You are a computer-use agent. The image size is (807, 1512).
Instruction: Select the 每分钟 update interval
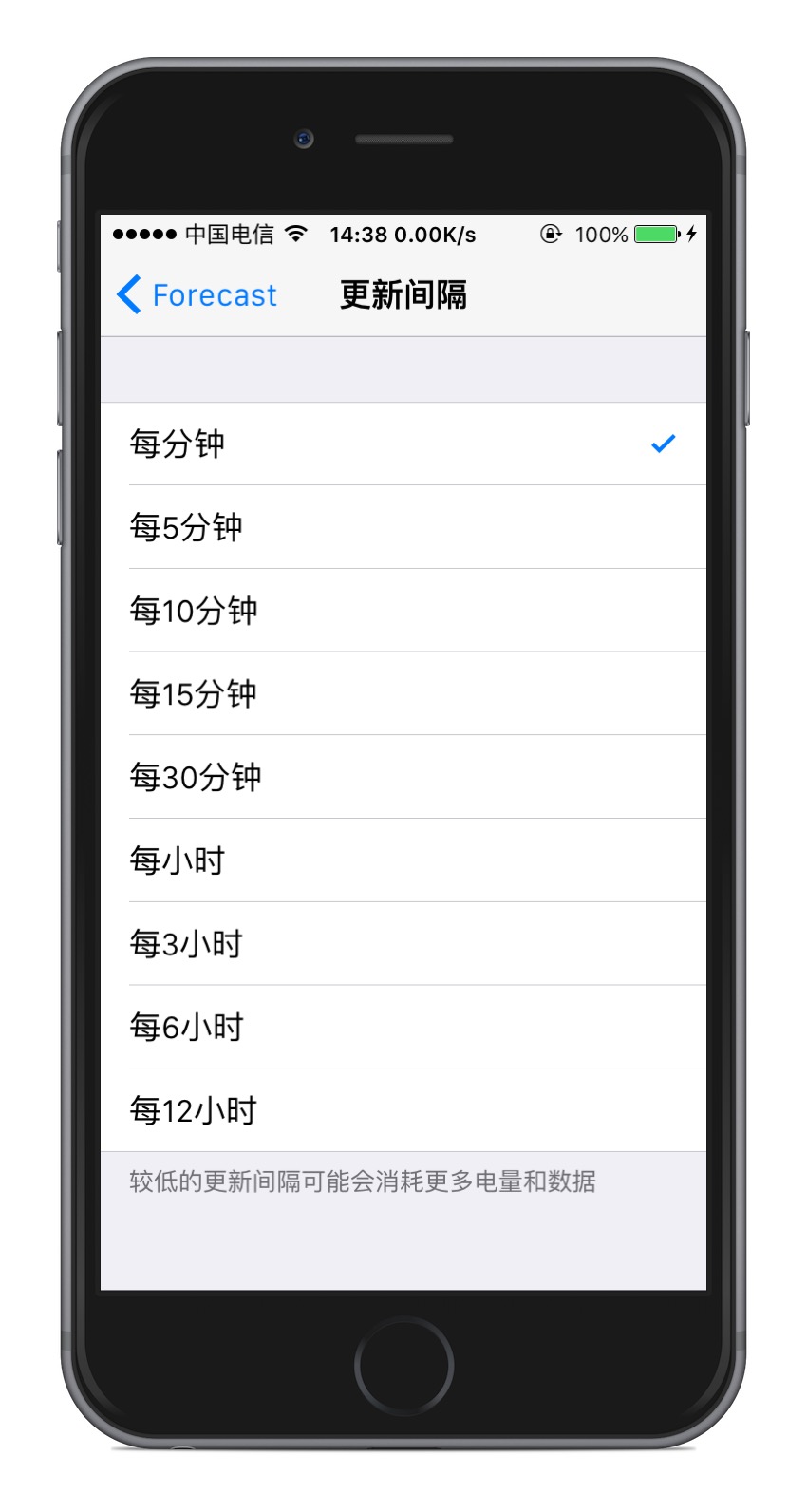[403, 444]
